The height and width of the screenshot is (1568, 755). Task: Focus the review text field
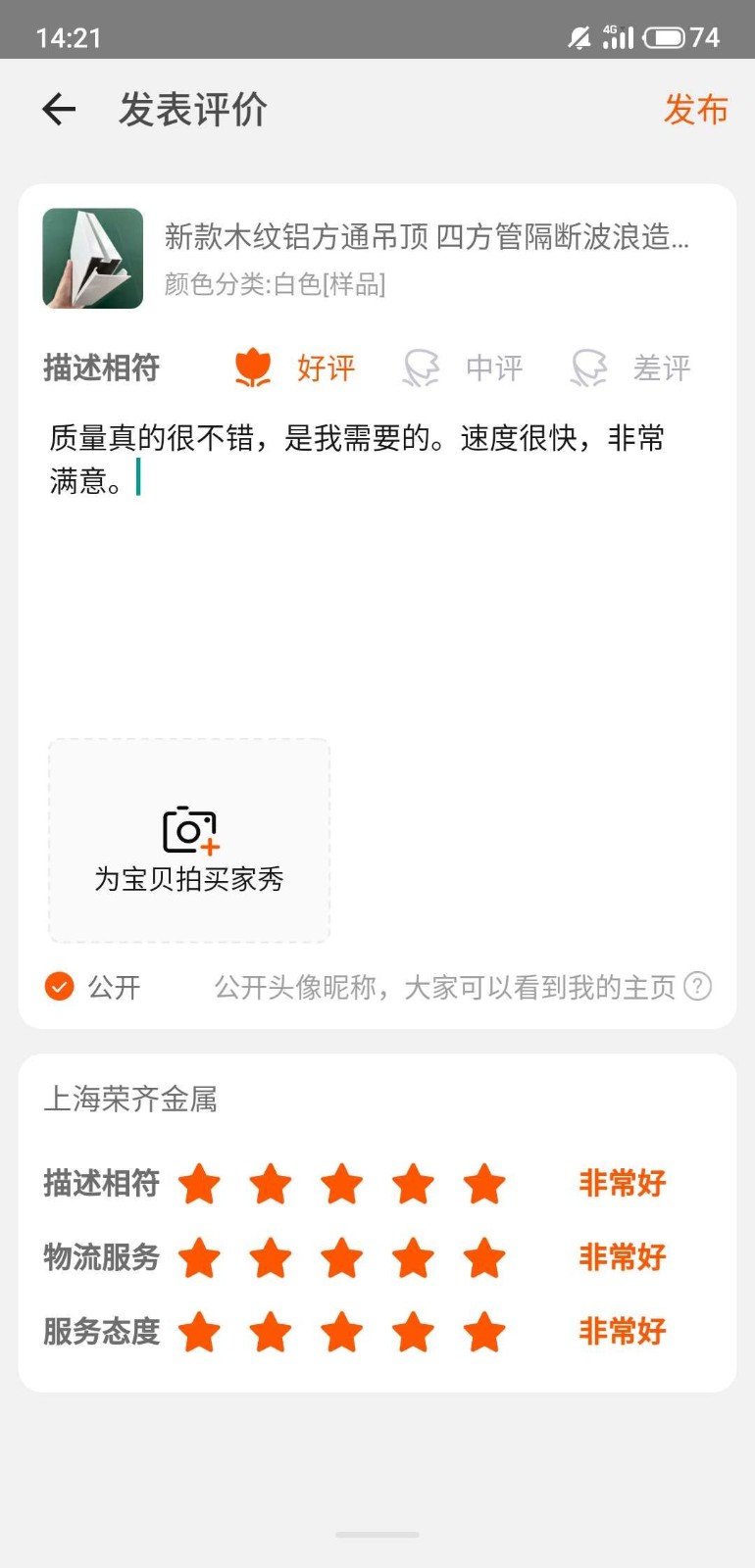pos(377,568)
